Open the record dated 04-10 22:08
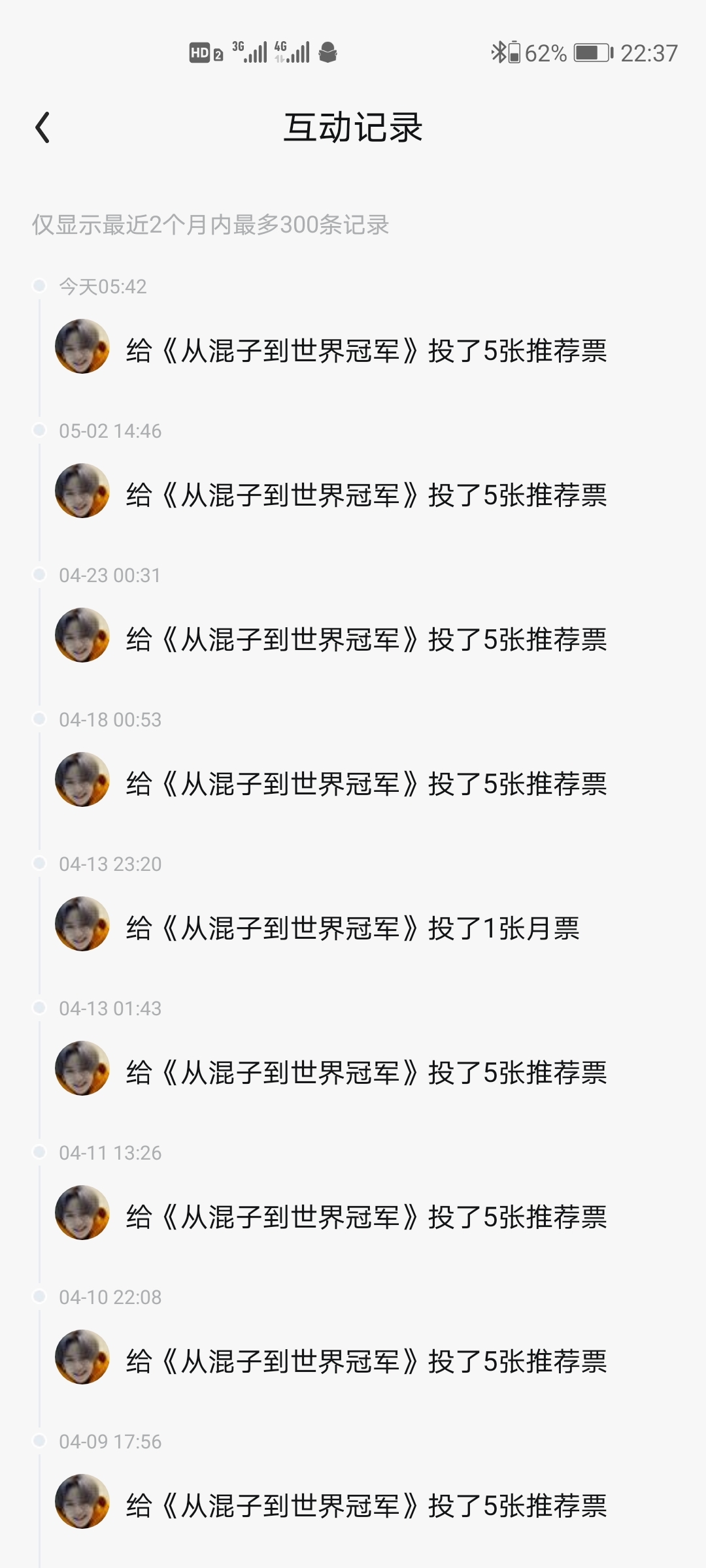The height and width of the screenshot is (1568, 706). 366,1361
